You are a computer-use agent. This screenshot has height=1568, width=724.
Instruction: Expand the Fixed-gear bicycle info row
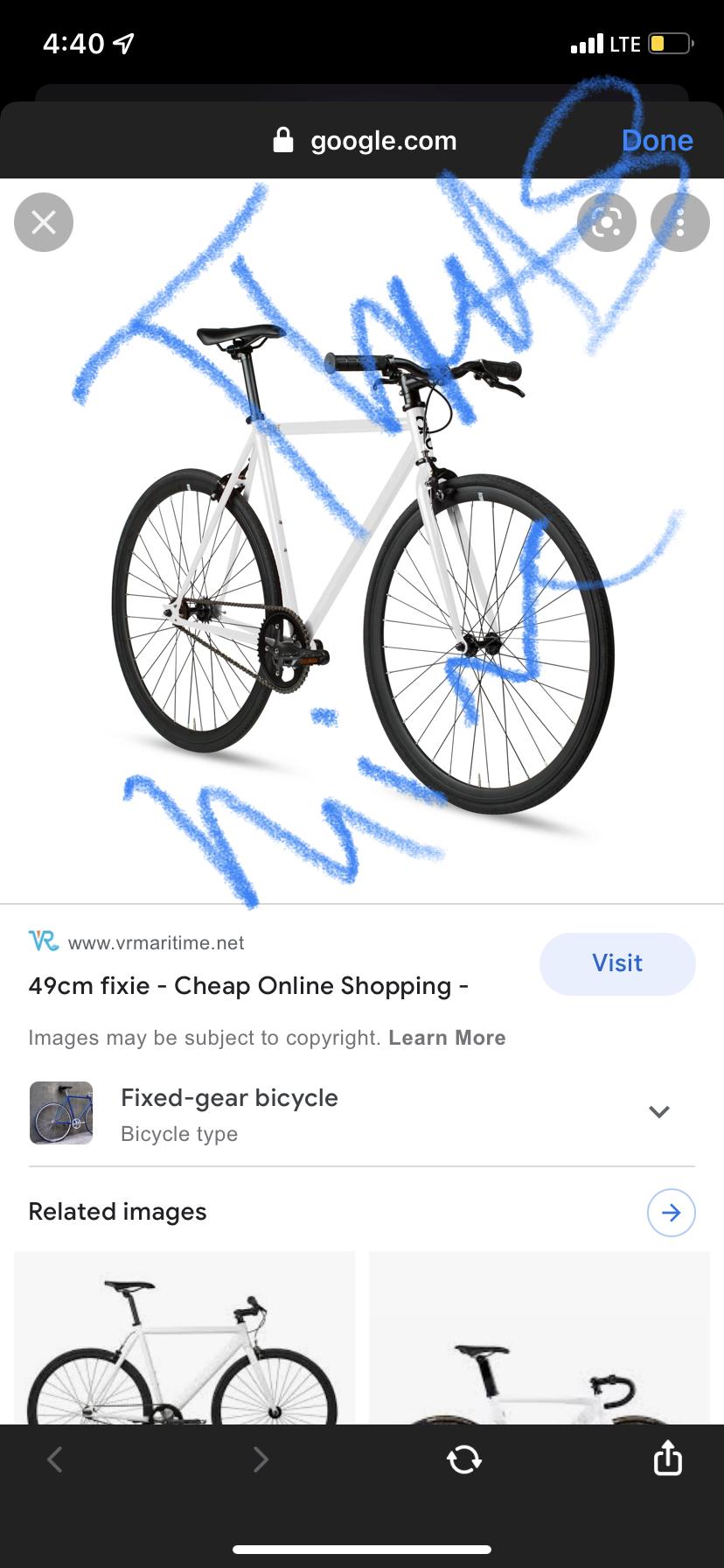658,1112
